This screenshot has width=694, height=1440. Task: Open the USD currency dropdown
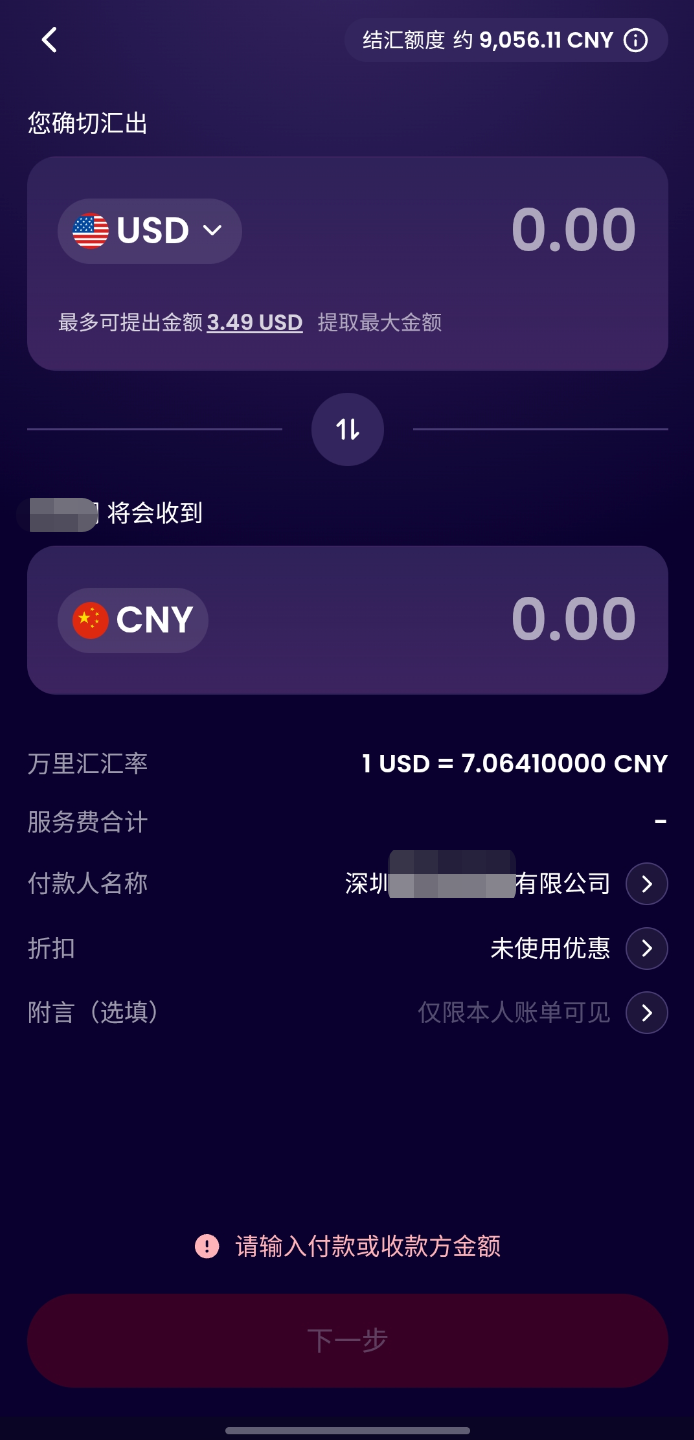pyautogui.click(x=149, y=231)
